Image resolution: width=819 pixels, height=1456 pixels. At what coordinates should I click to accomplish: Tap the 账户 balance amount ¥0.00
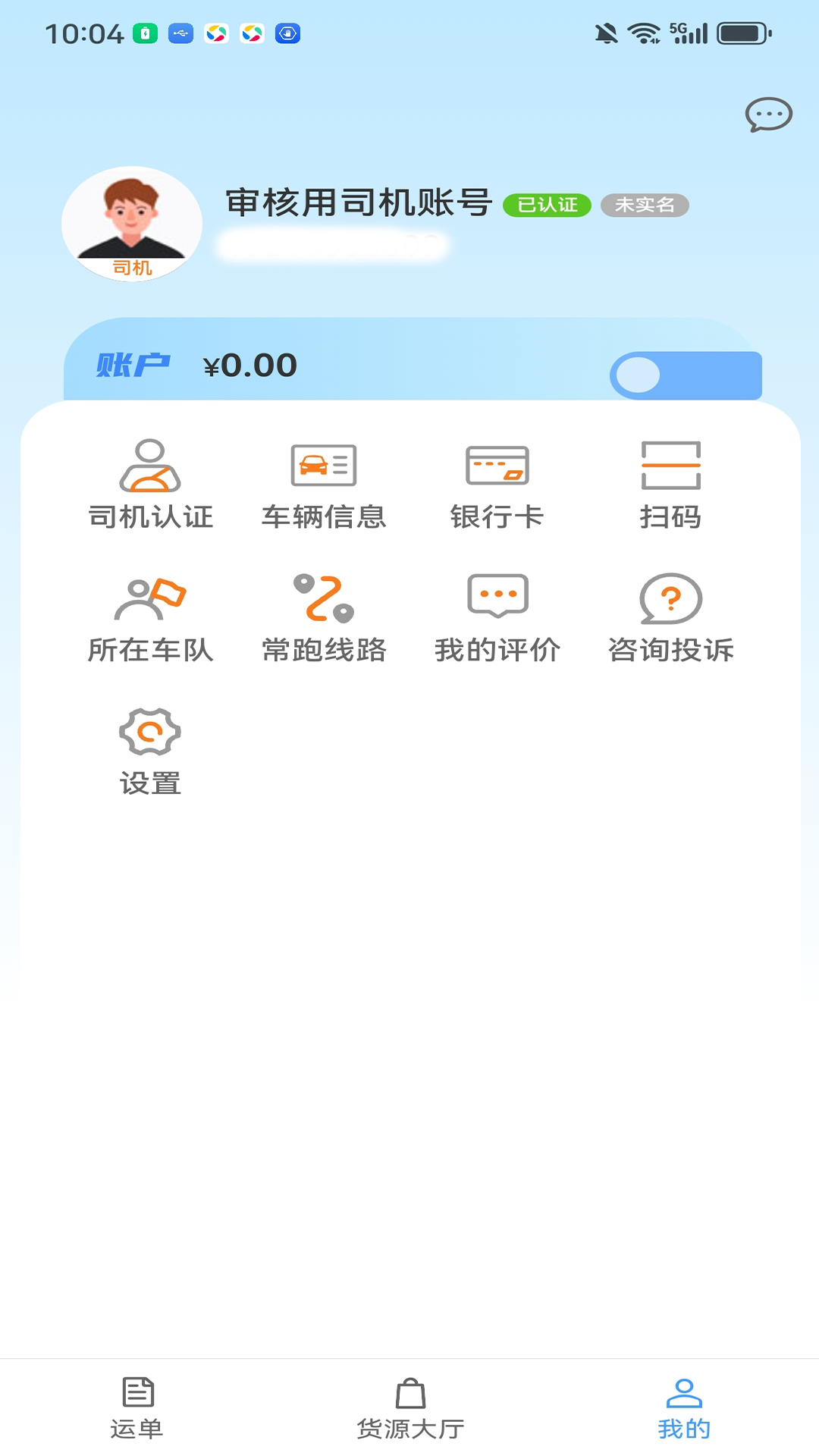pyautogui.click(x=249, y=366)
